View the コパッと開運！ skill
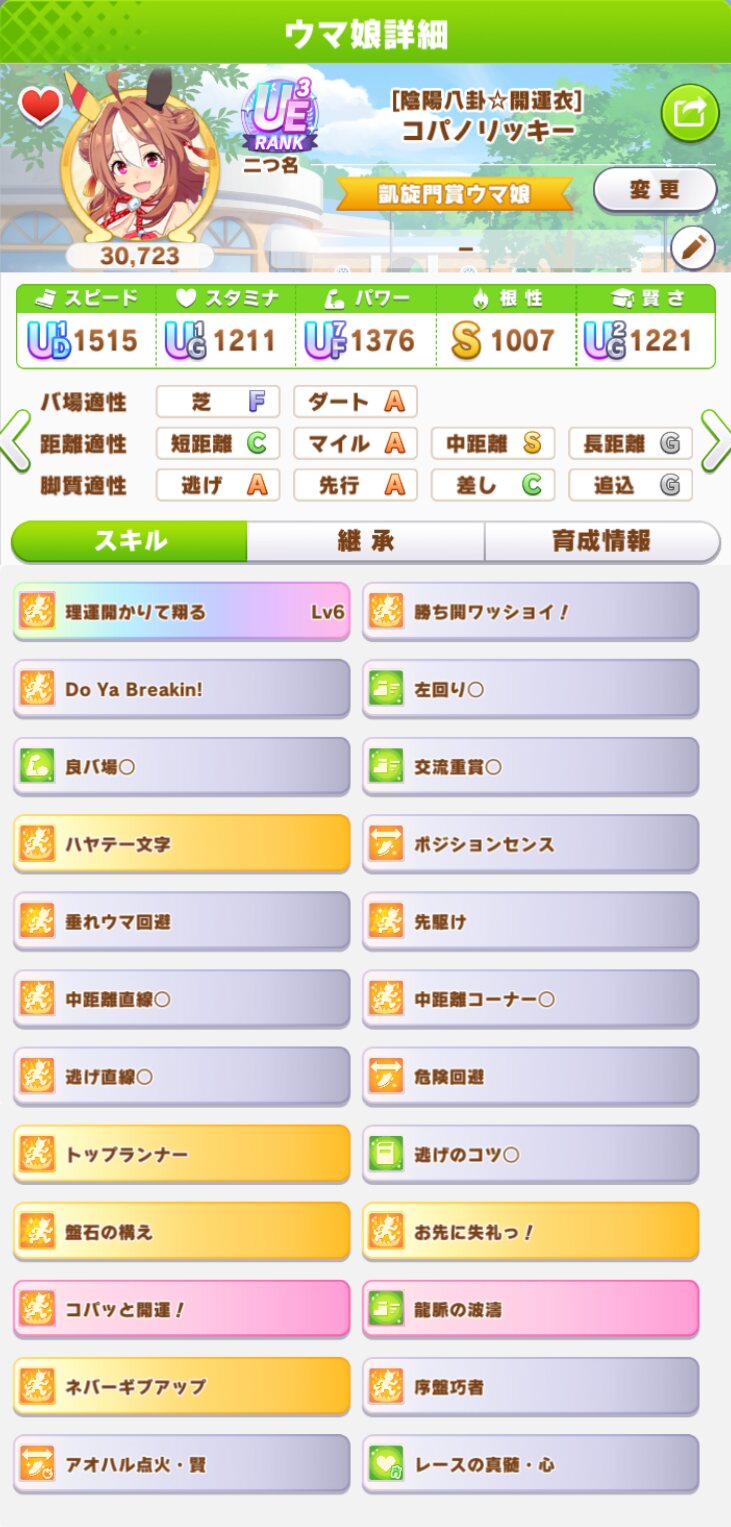Image resolution: width=731 pixels, height=1527 pixels. pos(182,1309)
